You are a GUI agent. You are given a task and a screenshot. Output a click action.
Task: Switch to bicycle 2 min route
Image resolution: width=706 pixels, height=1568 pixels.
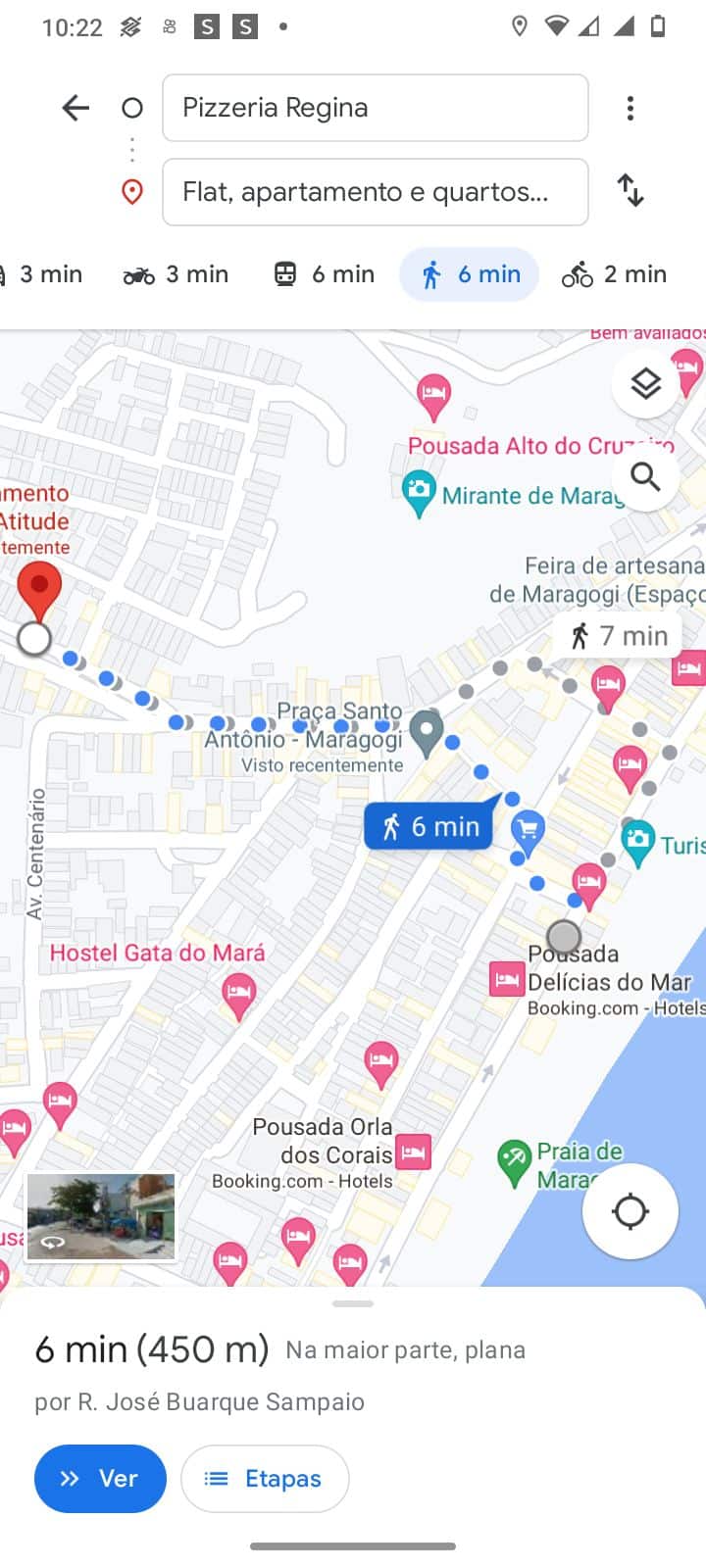click(614, 274)
